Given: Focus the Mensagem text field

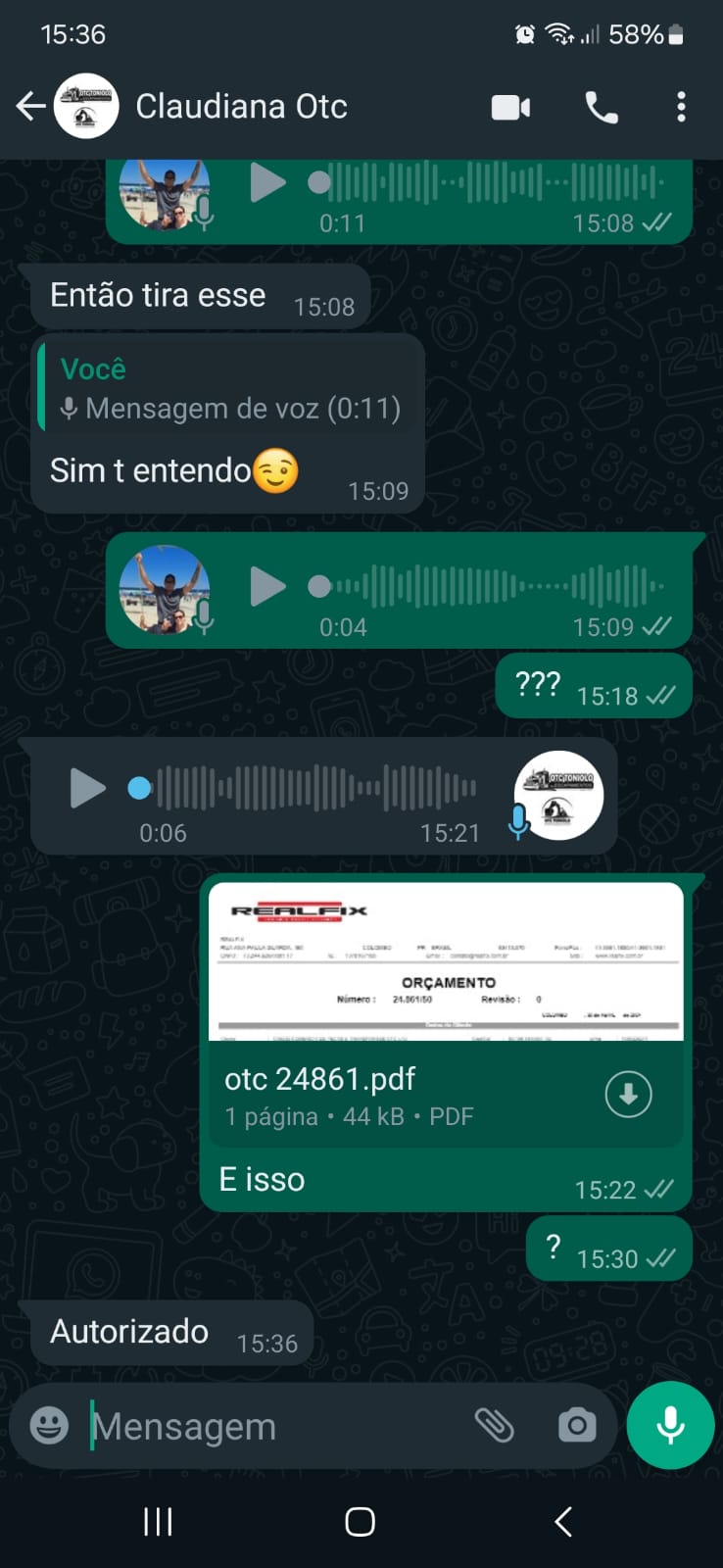Looking at the screenshot, I should [274, 1427].
